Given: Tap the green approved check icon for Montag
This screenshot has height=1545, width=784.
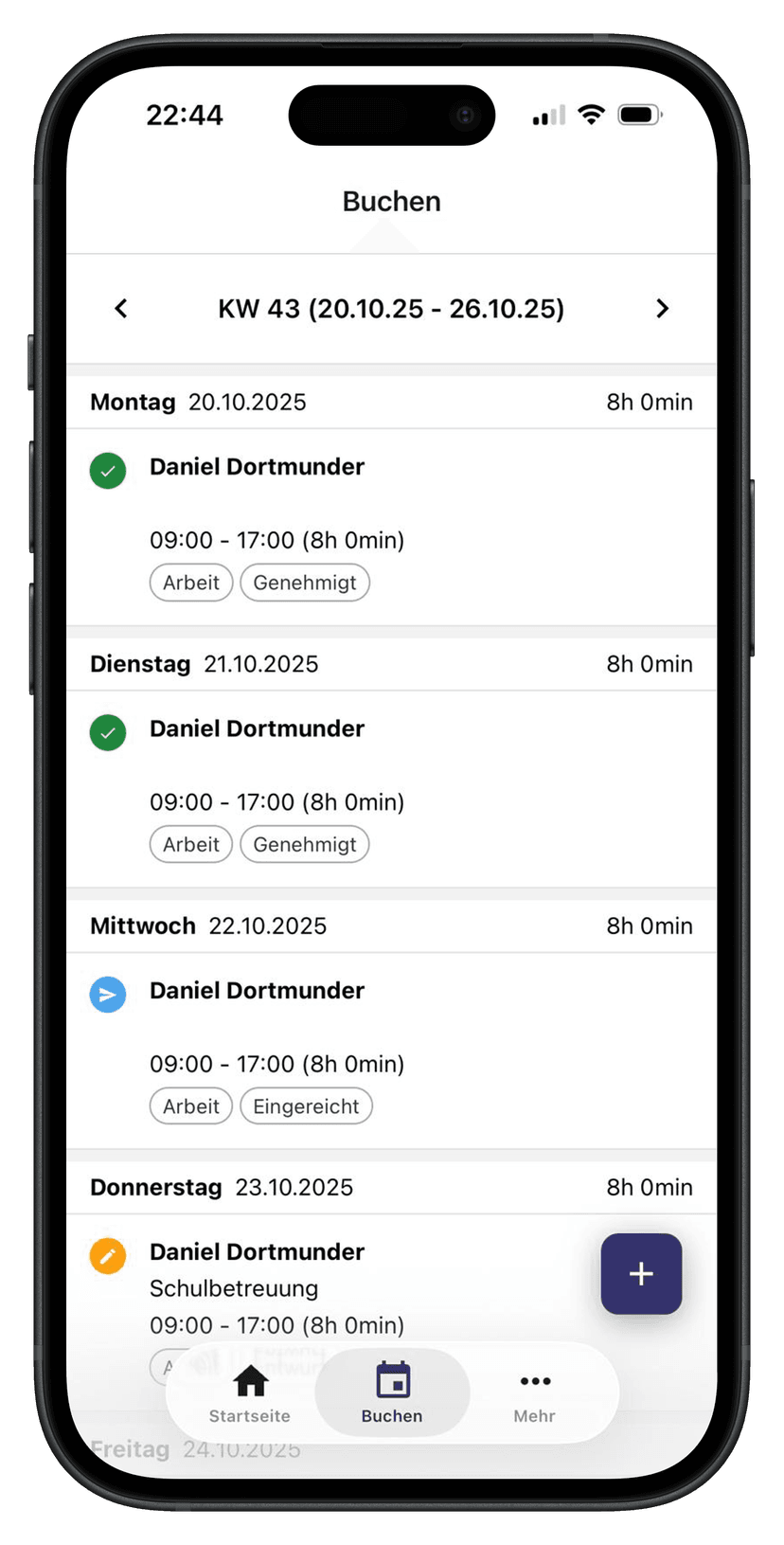Looking at the screenshot, I should pos(107,471).
